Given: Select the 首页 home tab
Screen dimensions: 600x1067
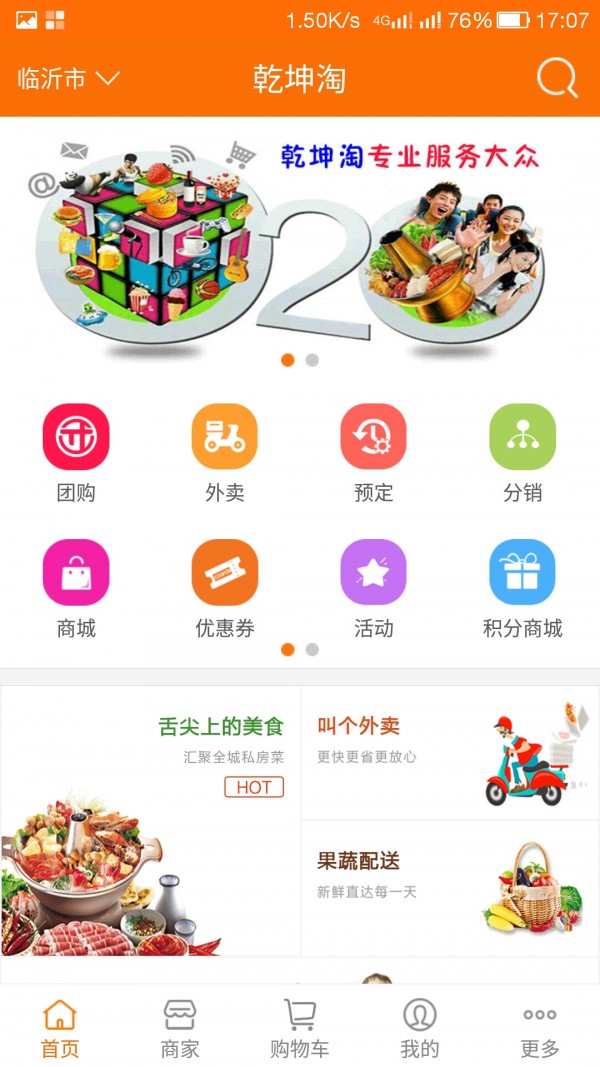Looking at the screenshot, I should pyautogui.click(x=60, y=1027).
